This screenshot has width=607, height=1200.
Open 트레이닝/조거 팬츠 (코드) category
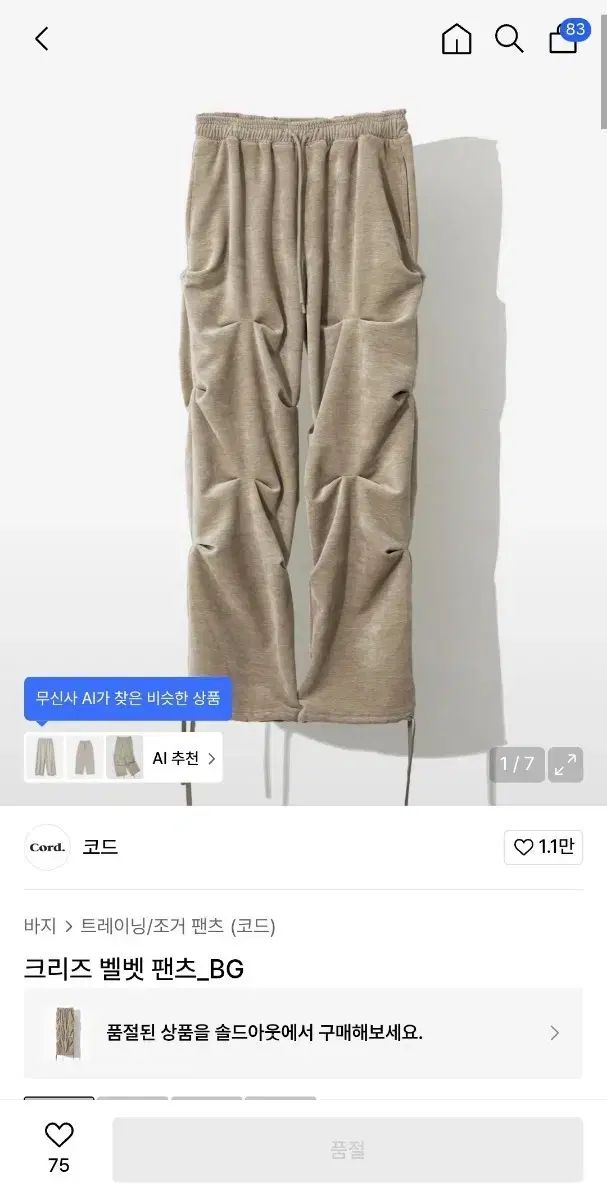tap(178, 926)
